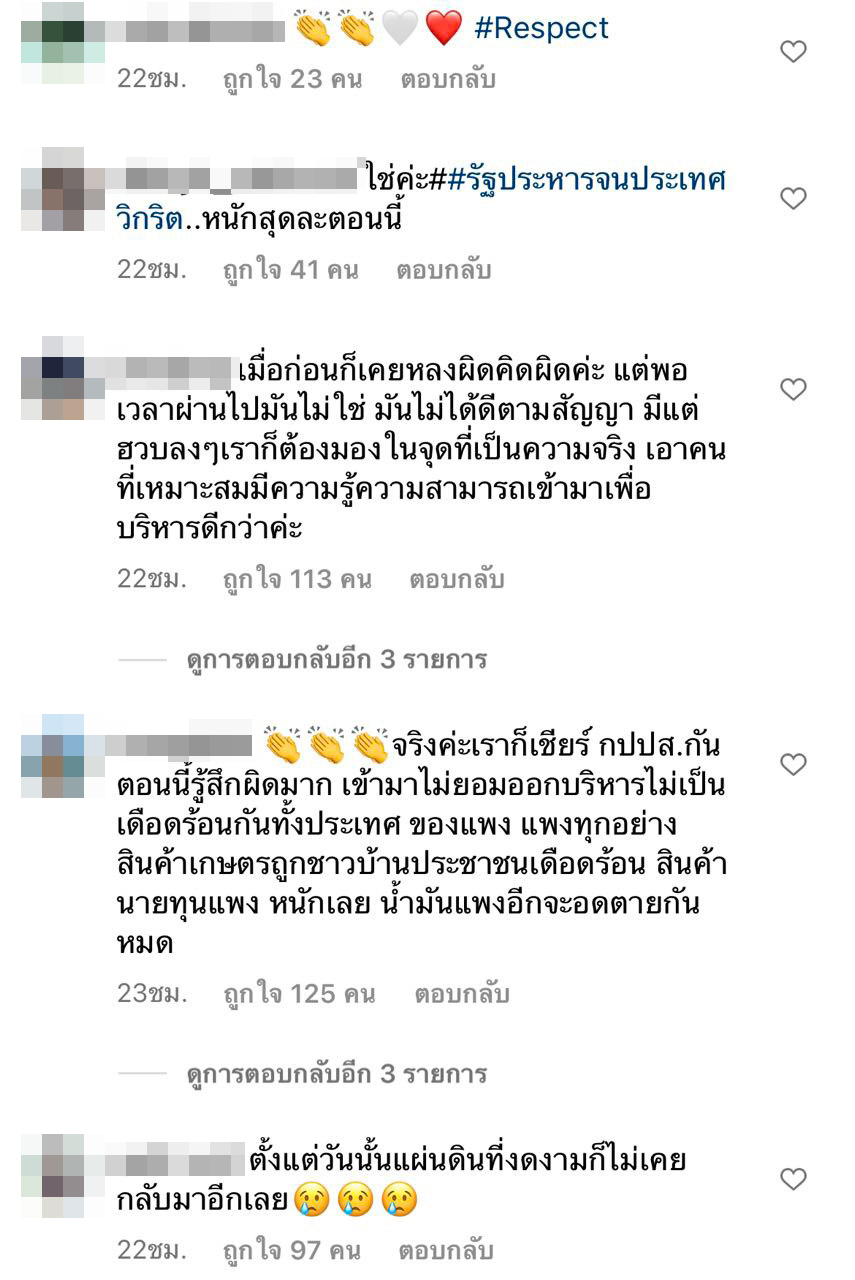Open the #Respect hashtag
The image size is (855, 1280).
541,28
